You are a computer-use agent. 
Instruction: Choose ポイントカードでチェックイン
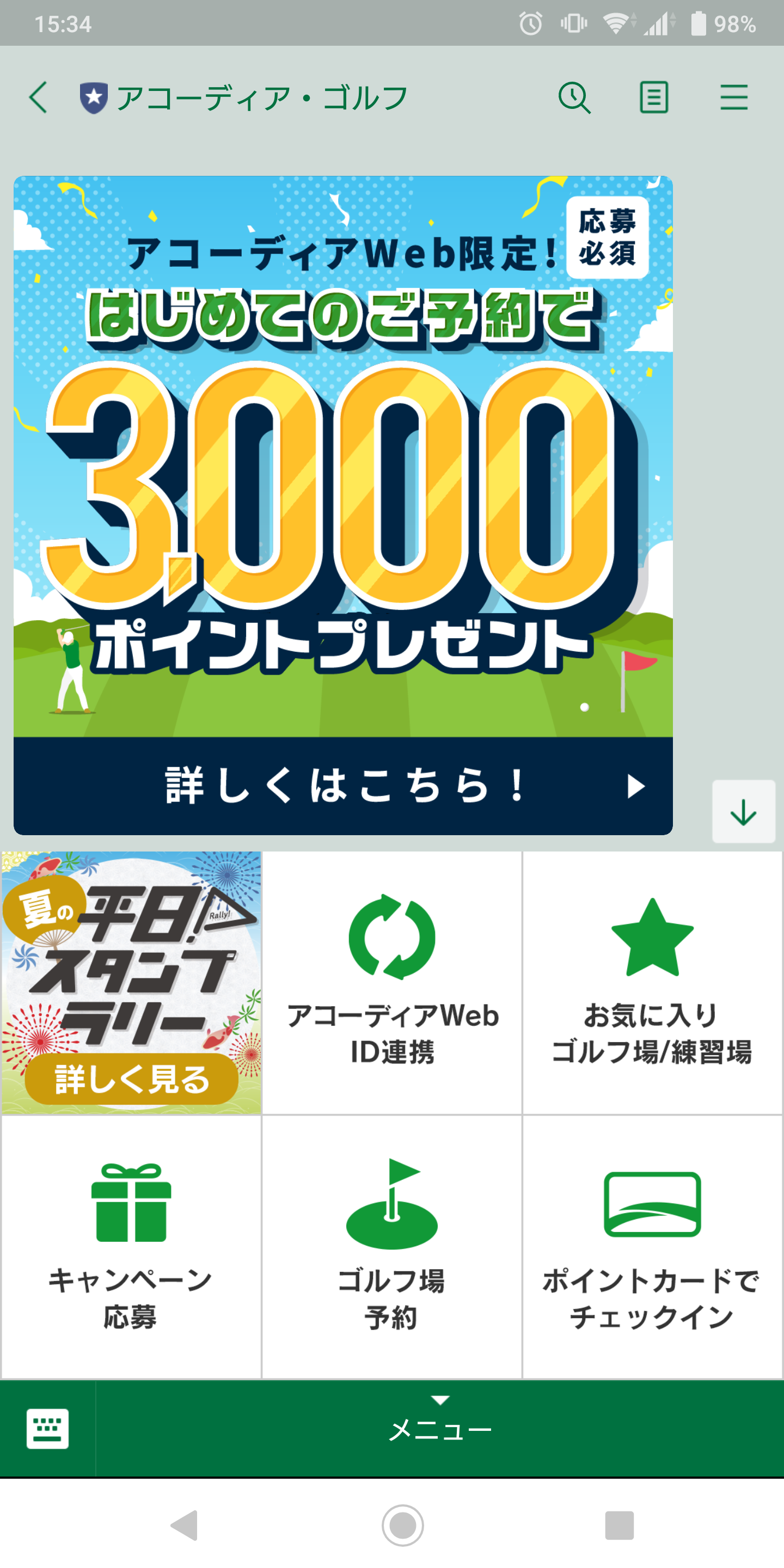(x=652, y=1247)
